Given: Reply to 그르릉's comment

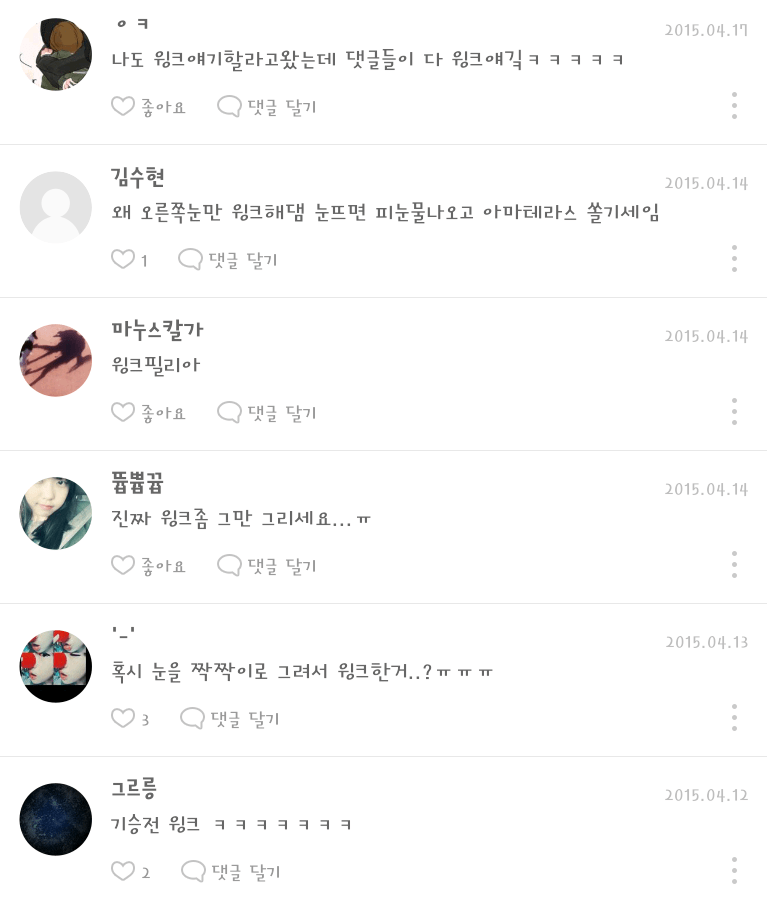Looking at the screenshot, I should point(231,871).
